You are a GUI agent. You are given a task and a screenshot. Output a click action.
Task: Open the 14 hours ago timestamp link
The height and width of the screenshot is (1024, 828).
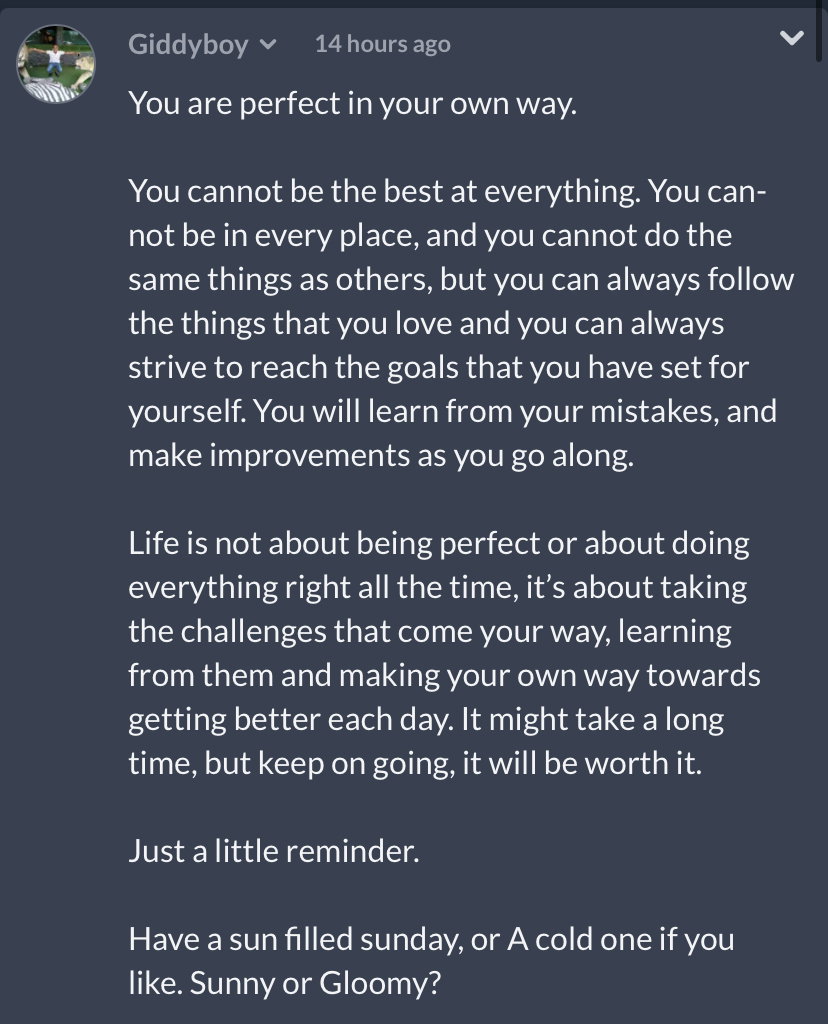click(383, 44)
